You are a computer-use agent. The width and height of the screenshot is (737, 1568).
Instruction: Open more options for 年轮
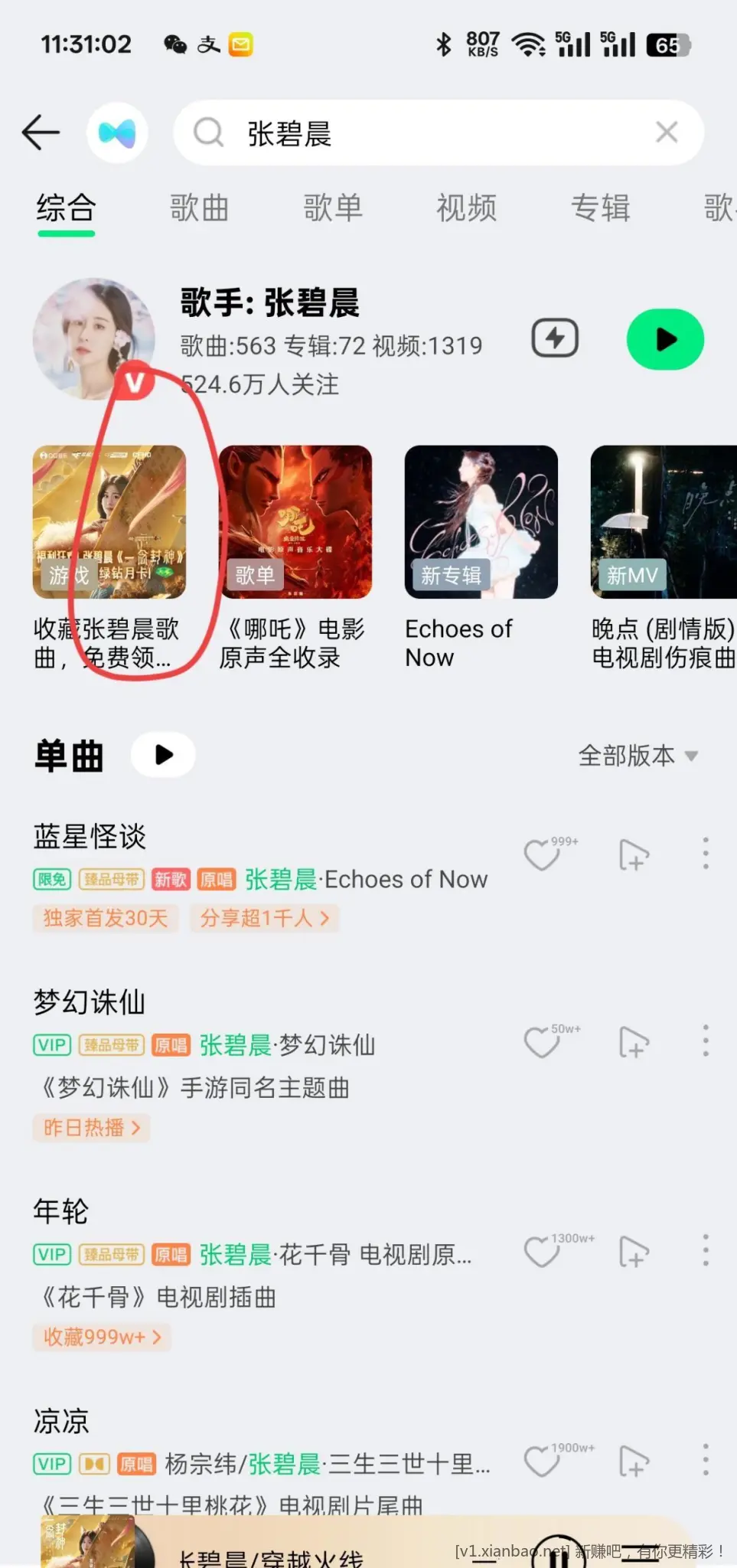click(705, 1250)
